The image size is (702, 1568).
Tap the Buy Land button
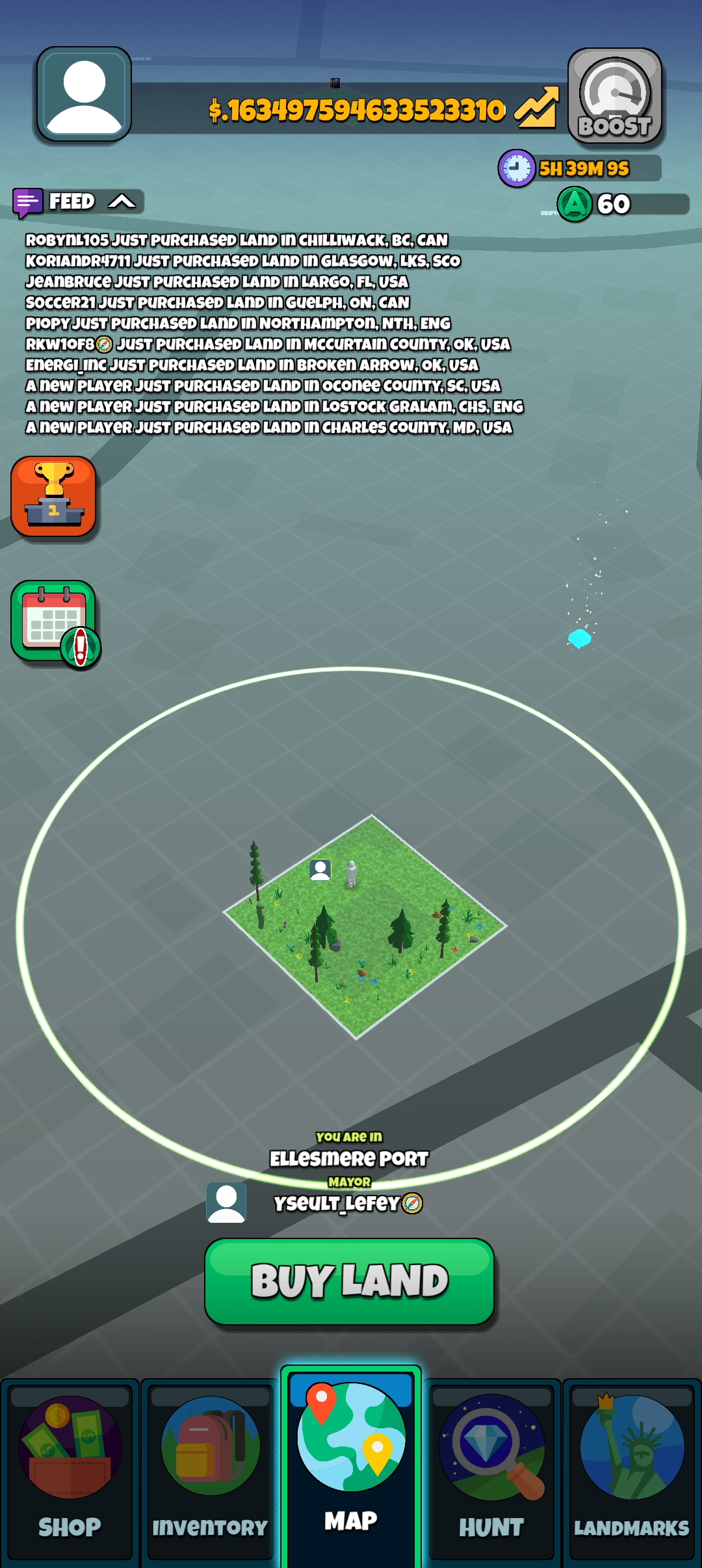(x=350, y=1282)
